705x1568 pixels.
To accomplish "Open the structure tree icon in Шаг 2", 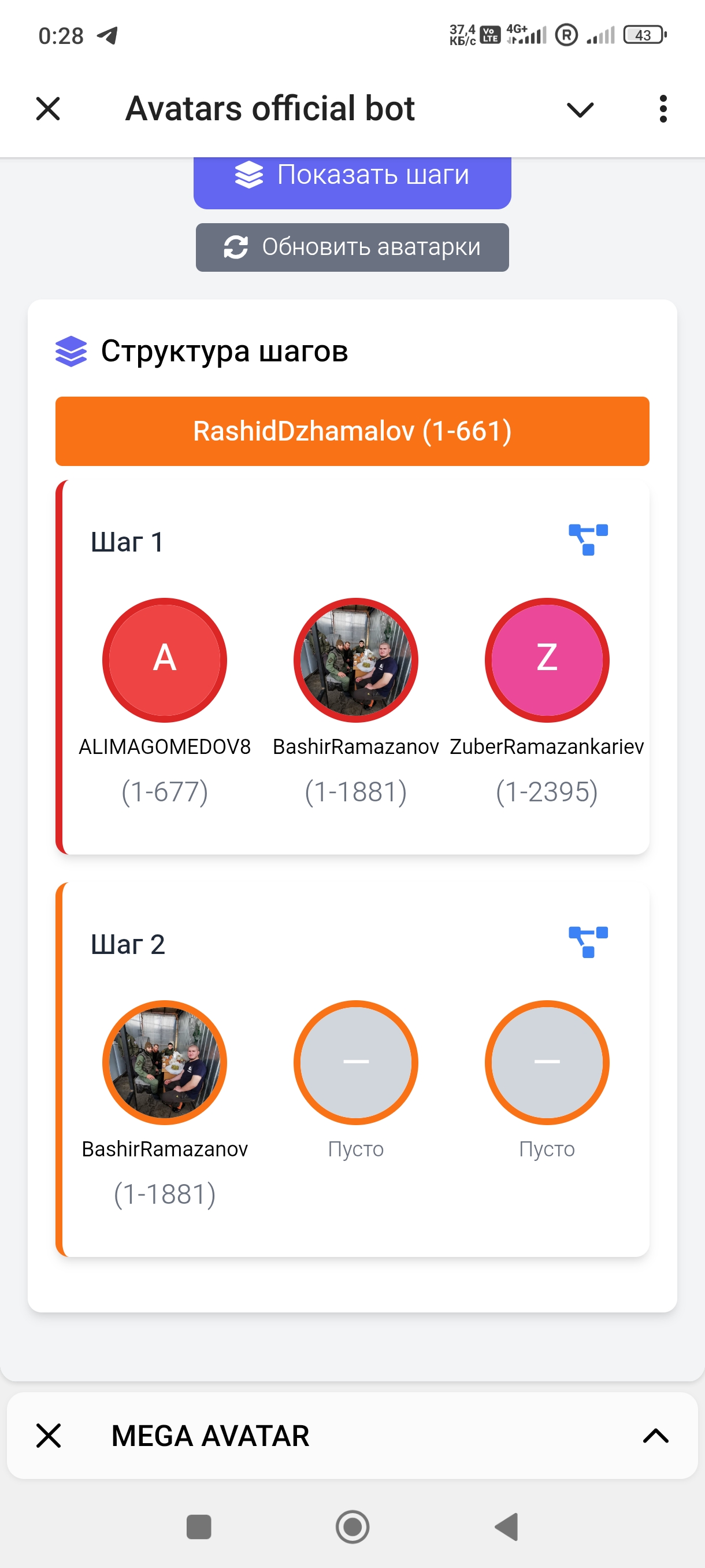I will pyautogui.click(x=588, y=942).
